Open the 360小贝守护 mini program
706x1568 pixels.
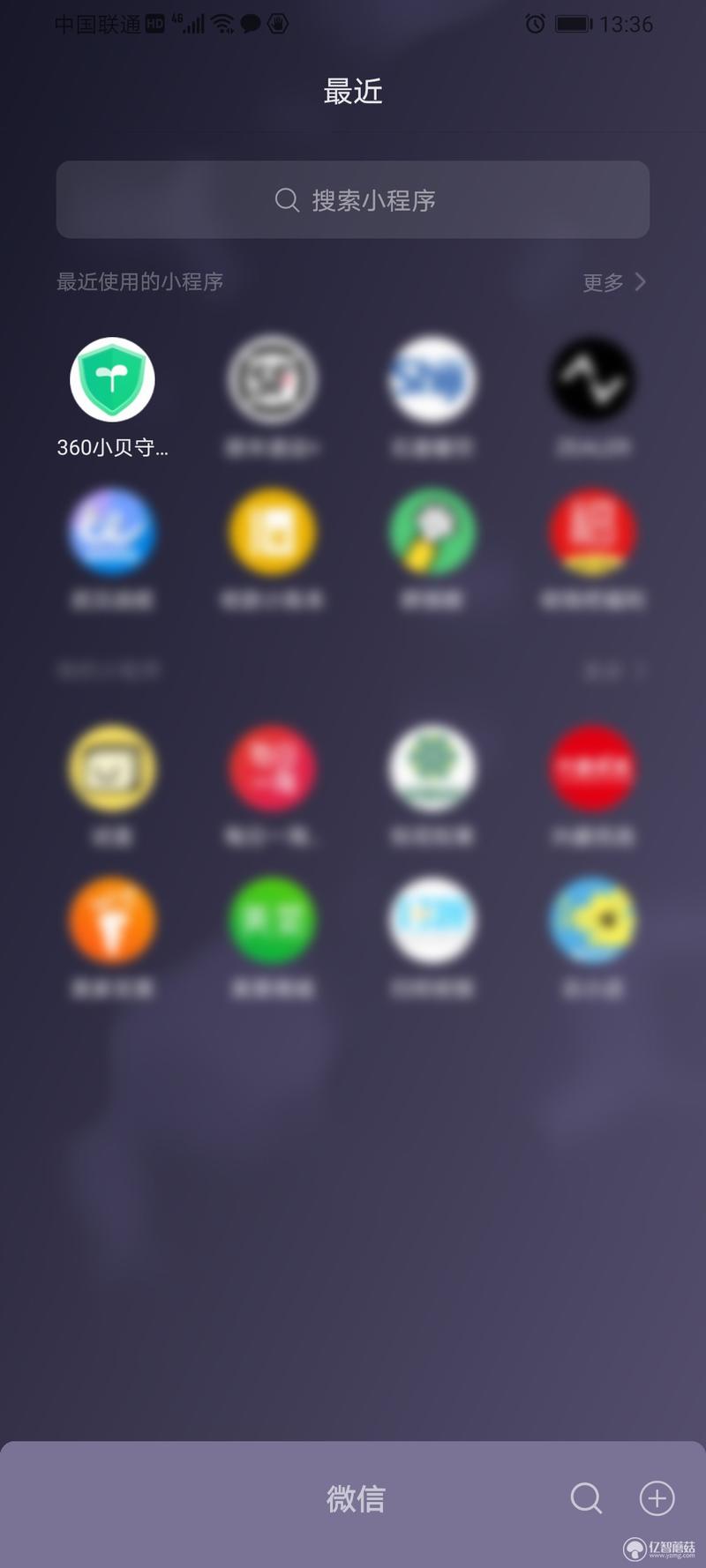click(x=112, y=380)
